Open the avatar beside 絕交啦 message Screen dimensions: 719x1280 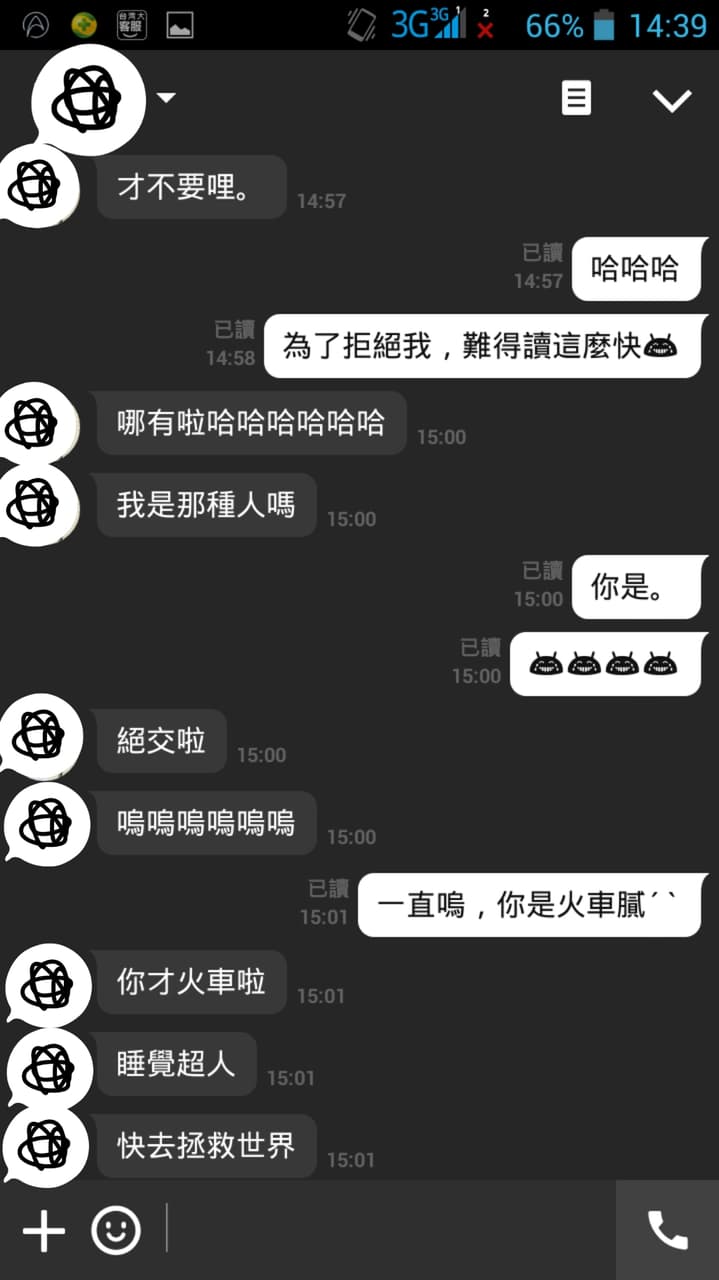pyautogui.click(x=40, y=738)
